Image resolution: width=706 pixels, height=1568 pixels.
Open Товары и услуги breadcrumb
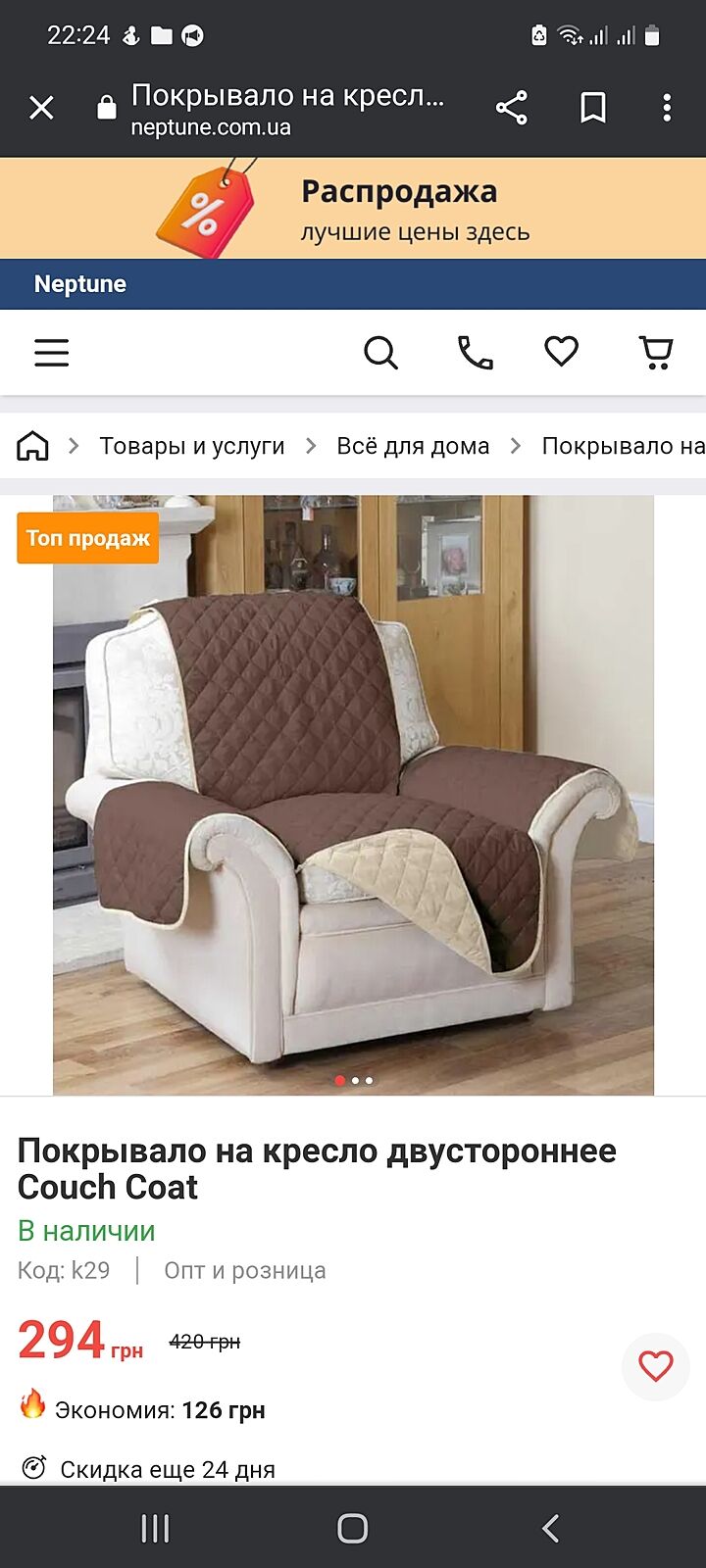192,446
